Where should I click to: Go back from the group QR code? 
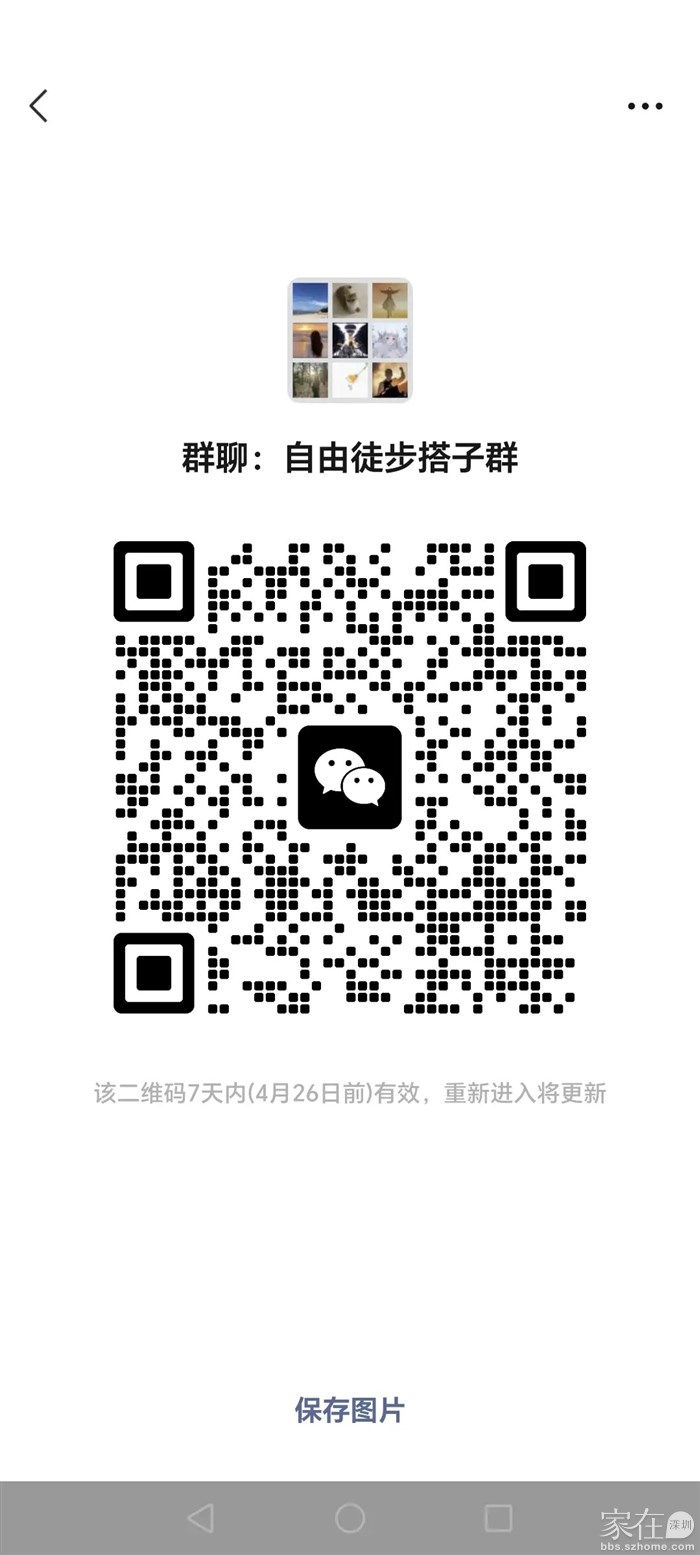tap(39, 106)
